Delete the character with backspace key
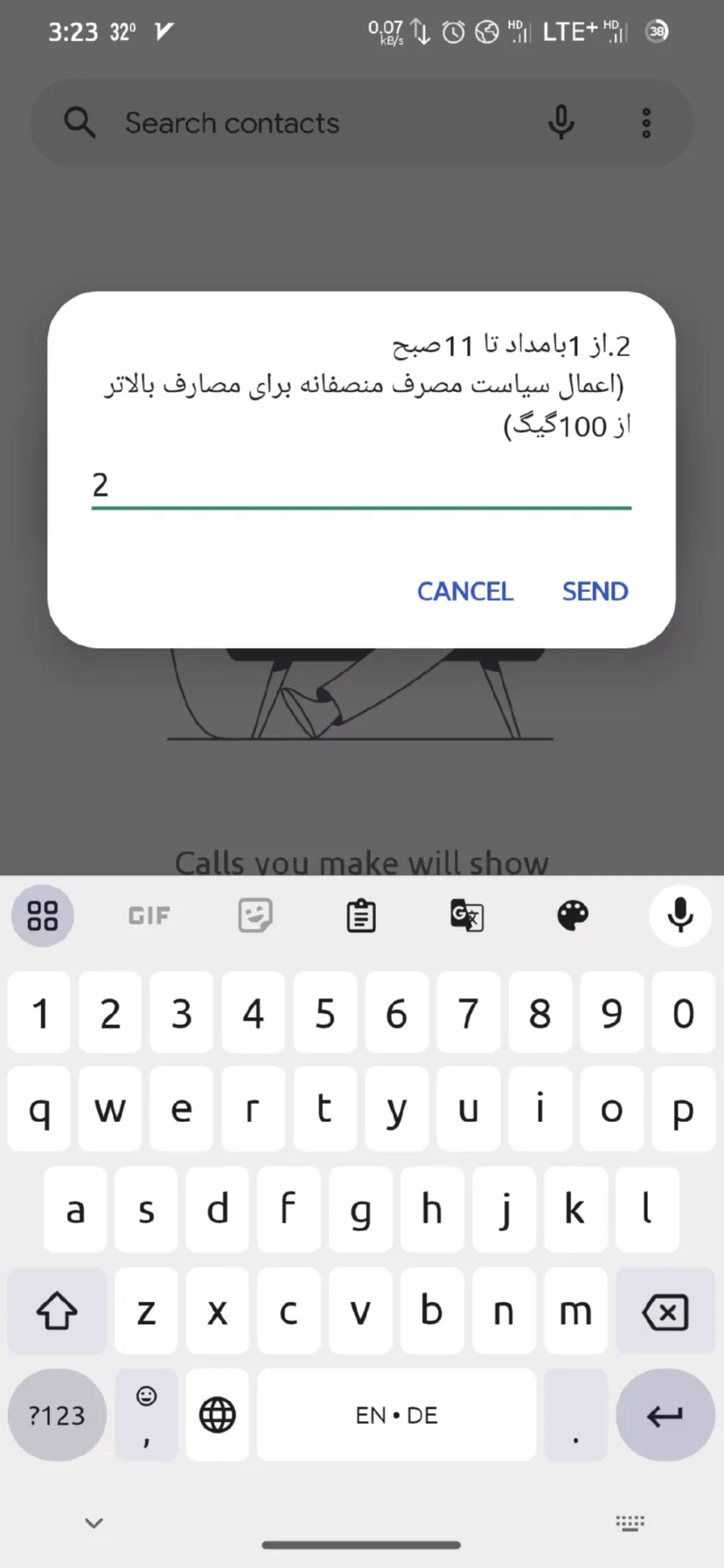 click(x=665, y=1312)
